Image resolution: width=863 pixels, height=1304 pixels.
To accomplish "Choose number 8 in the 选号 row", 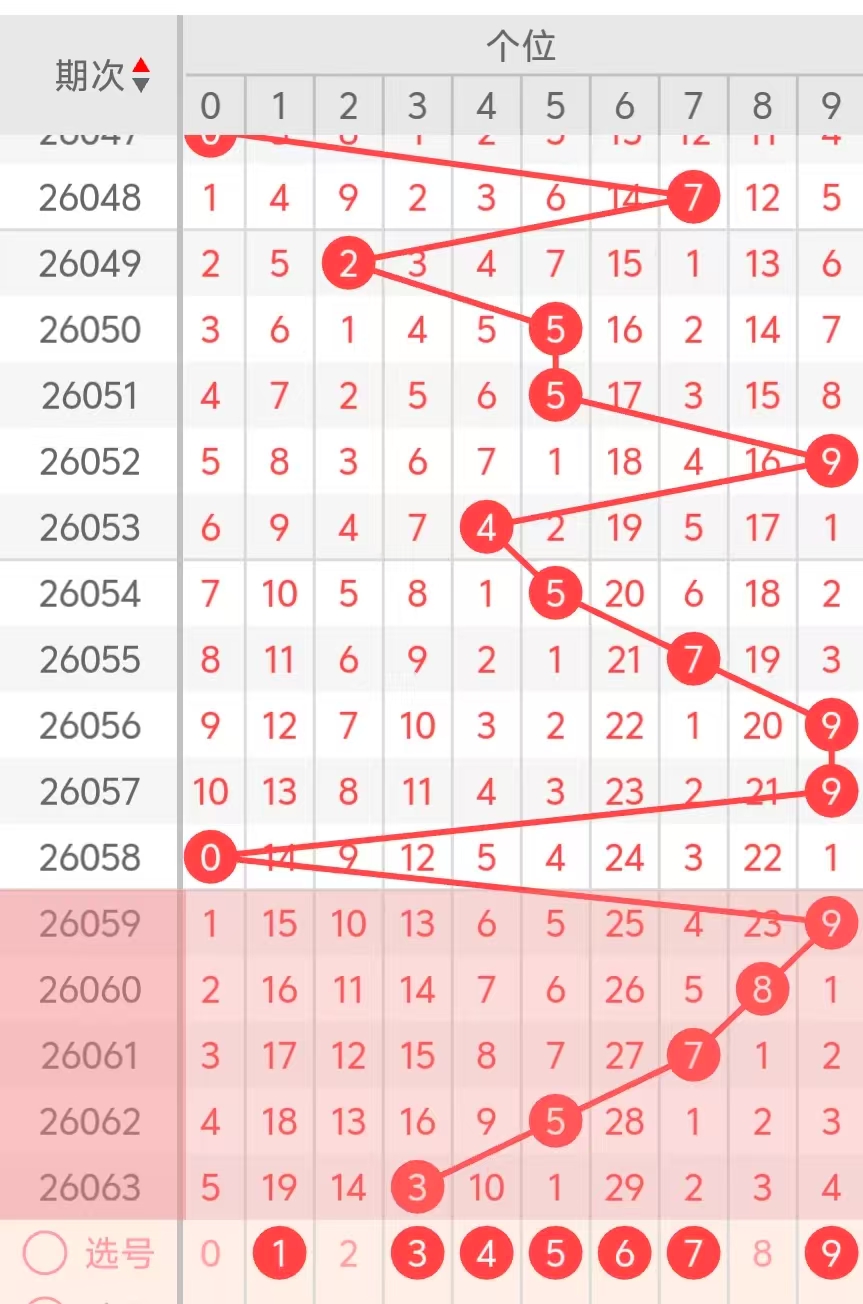I will pyautogui.click(x=762, y=1253).
